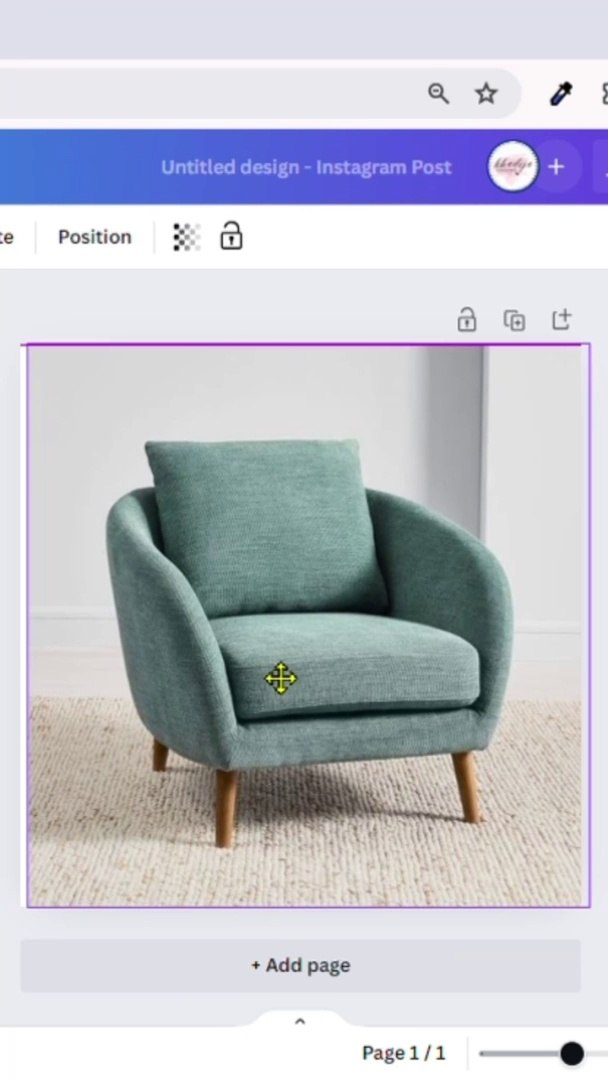The image size is (608, 1080).
Task: Lock the page above the canvas
Action: tap(467, 321)
